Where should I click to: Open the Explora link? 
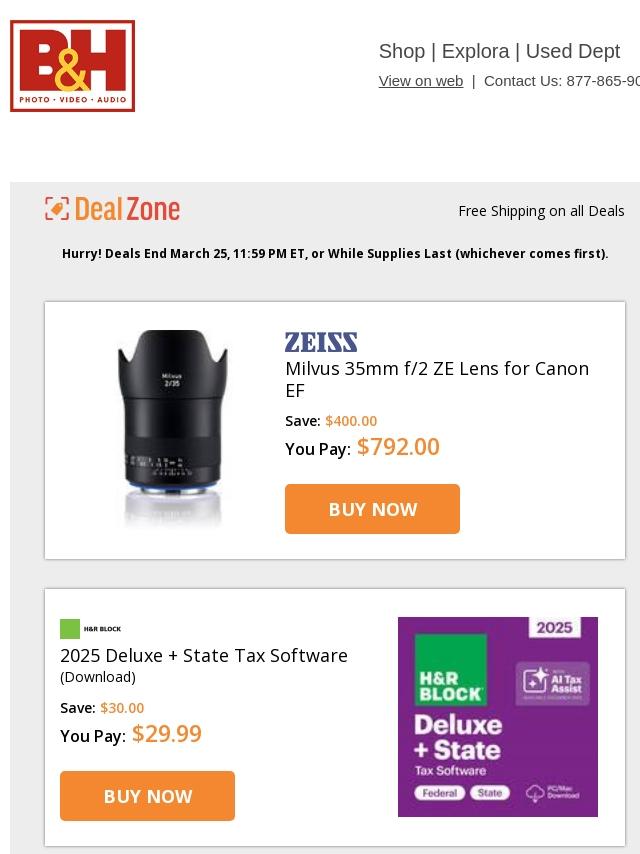[476, 51]
